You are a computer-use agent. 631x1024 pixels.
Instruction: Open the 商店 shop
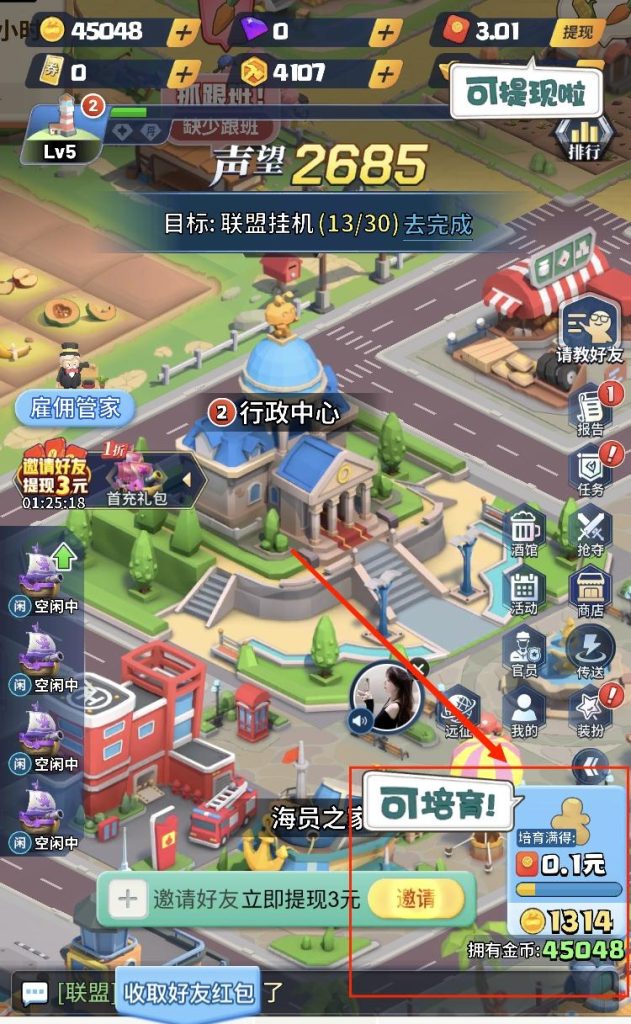click(x=590, y=592)
